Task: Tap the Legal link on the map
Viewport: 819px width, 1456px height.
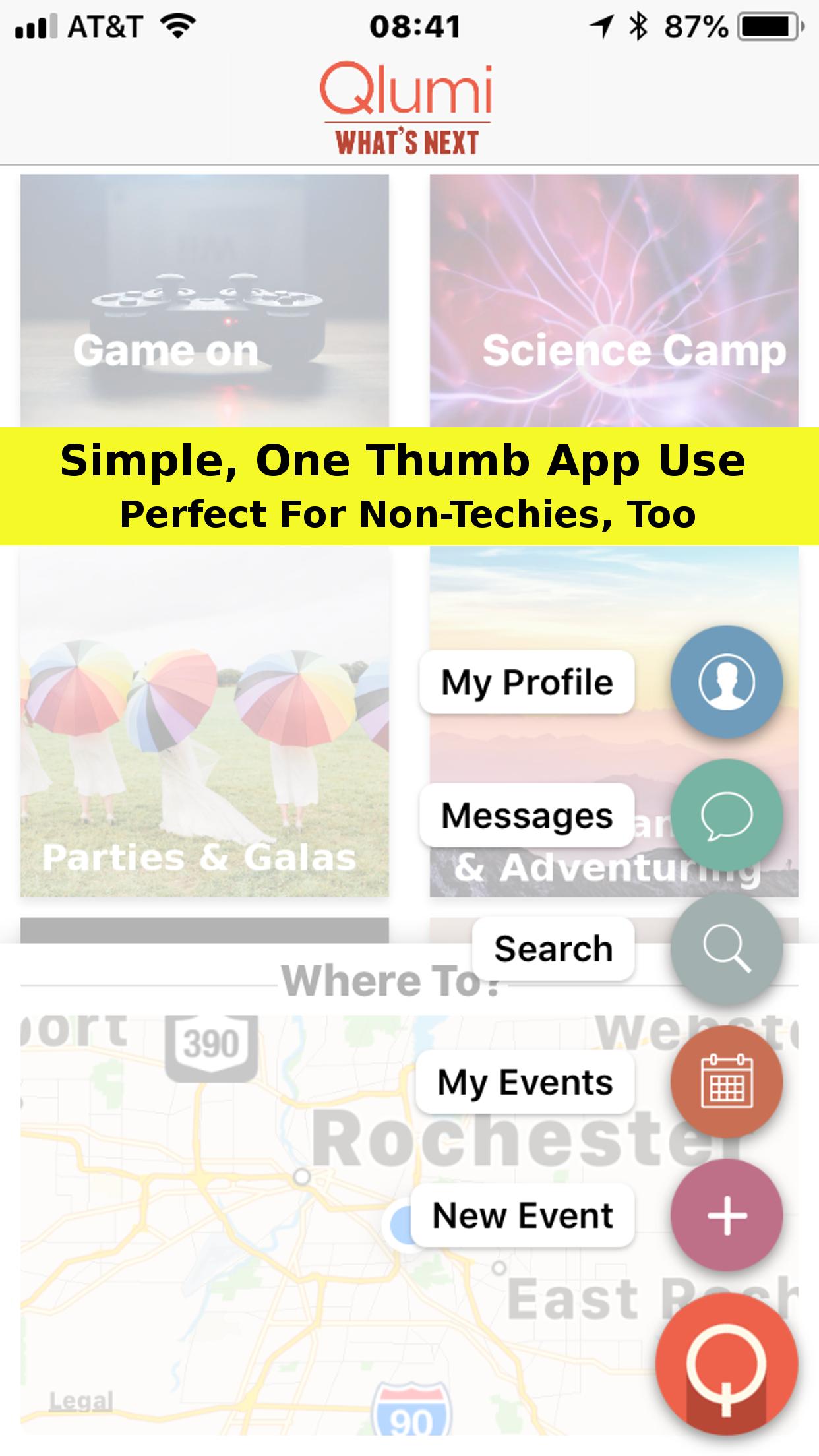Action: (x=81, y=1401)
